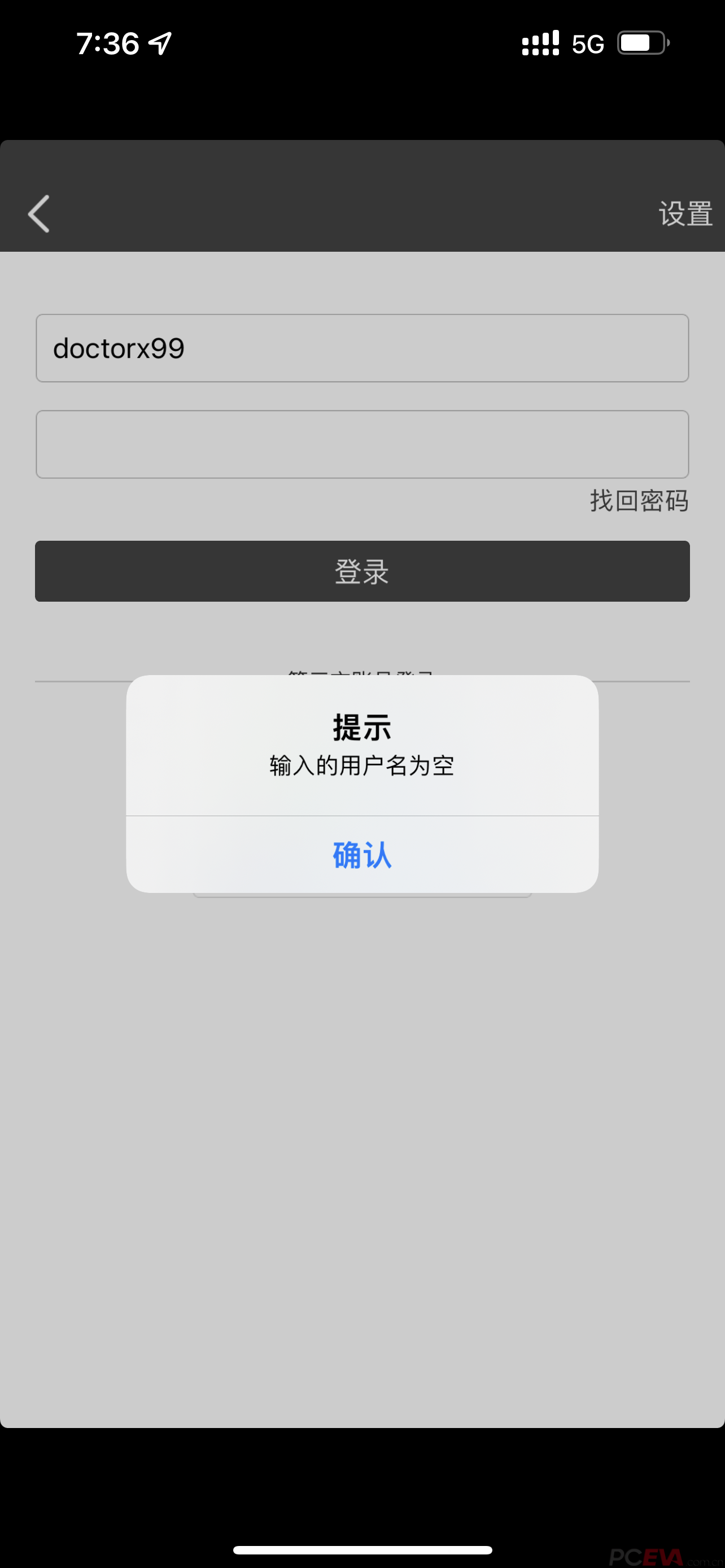This screenshot has width=725, height=1568.
Task: Select the username field containing doctorx99
Action: pos(362,348)
